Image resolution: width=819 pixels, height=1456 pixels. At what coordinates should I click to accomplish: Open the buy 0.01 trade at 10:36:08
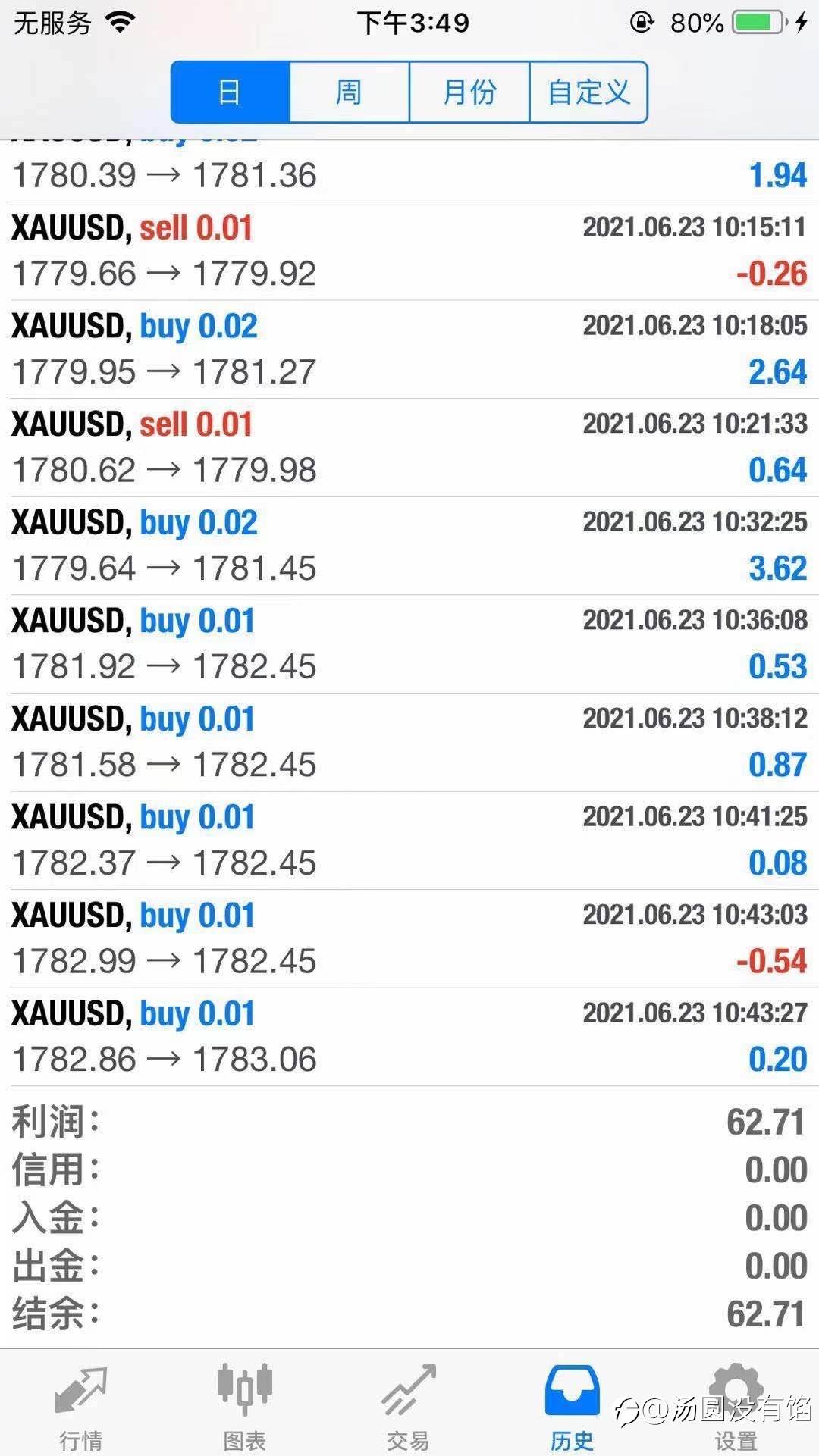(409, 643)
